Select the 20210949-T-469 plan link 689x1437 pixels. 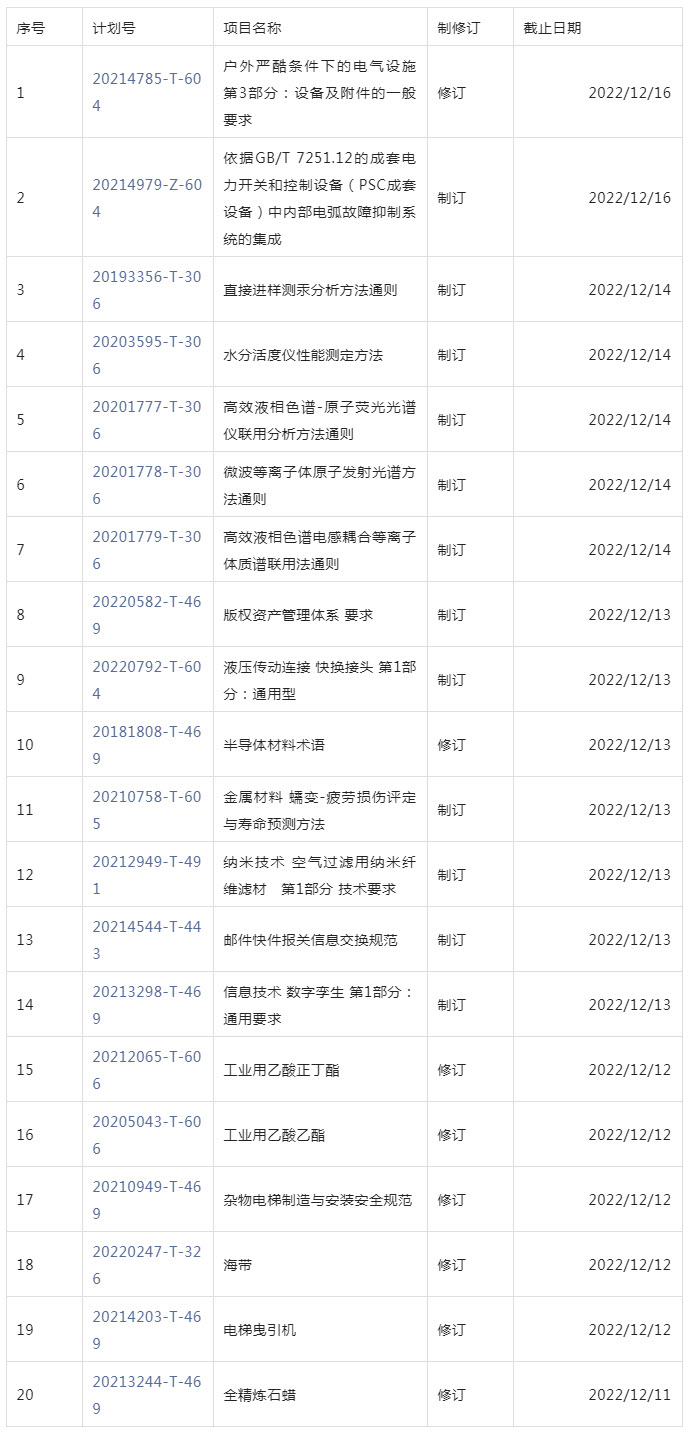pos(146,1187)
